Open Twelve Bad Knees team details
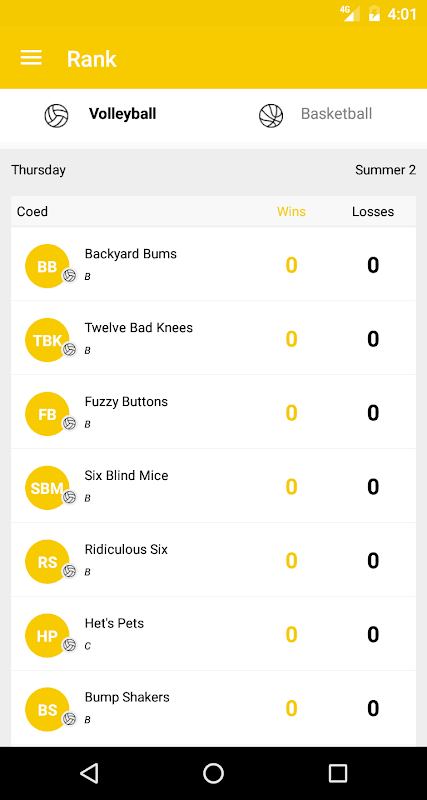The width and height of the screenshot is (427, 800). [213, 338]
